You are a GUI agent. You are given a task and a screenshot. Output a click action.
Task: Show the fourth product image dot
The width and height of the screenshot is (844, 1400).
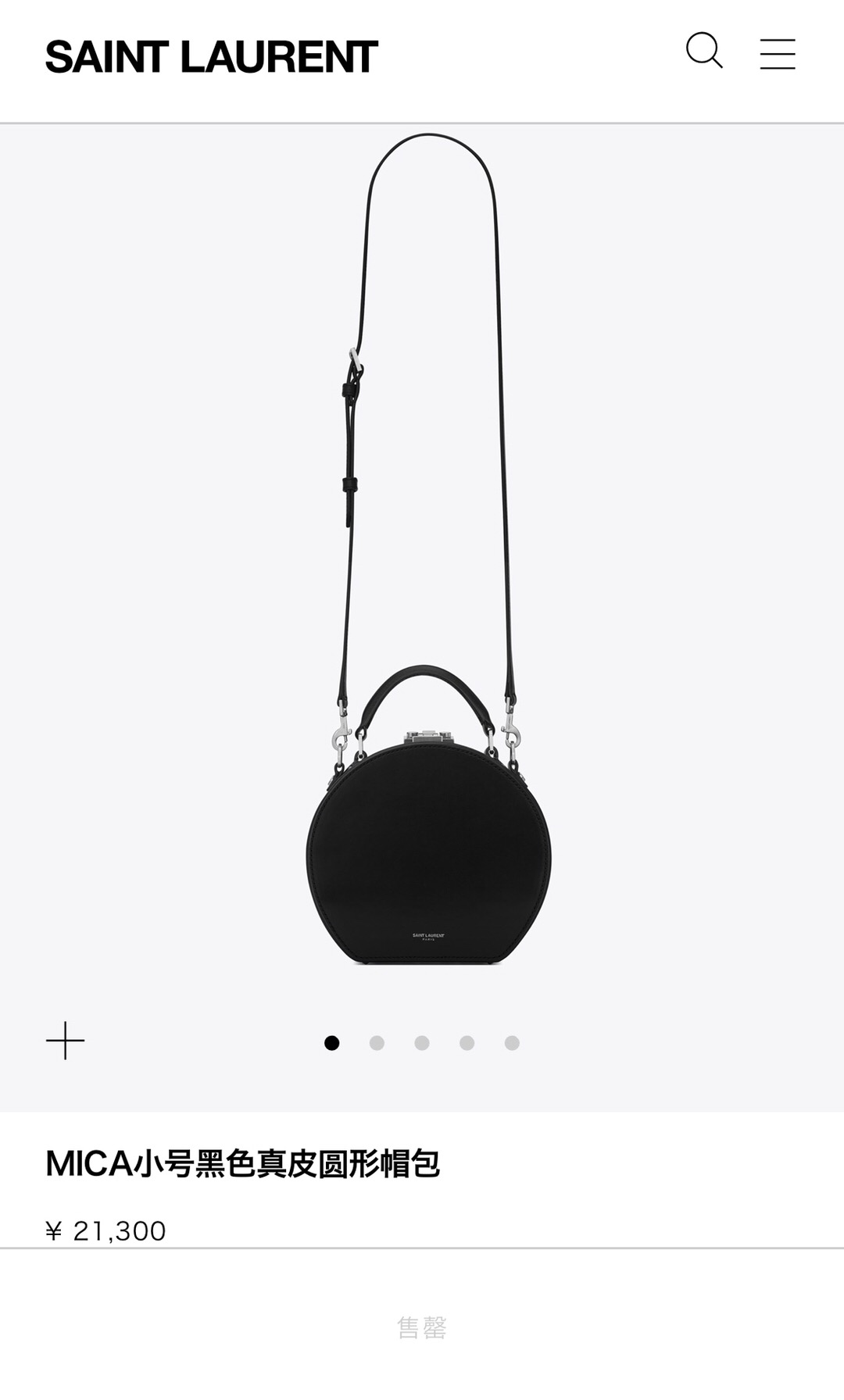(x=467, y=1043)
